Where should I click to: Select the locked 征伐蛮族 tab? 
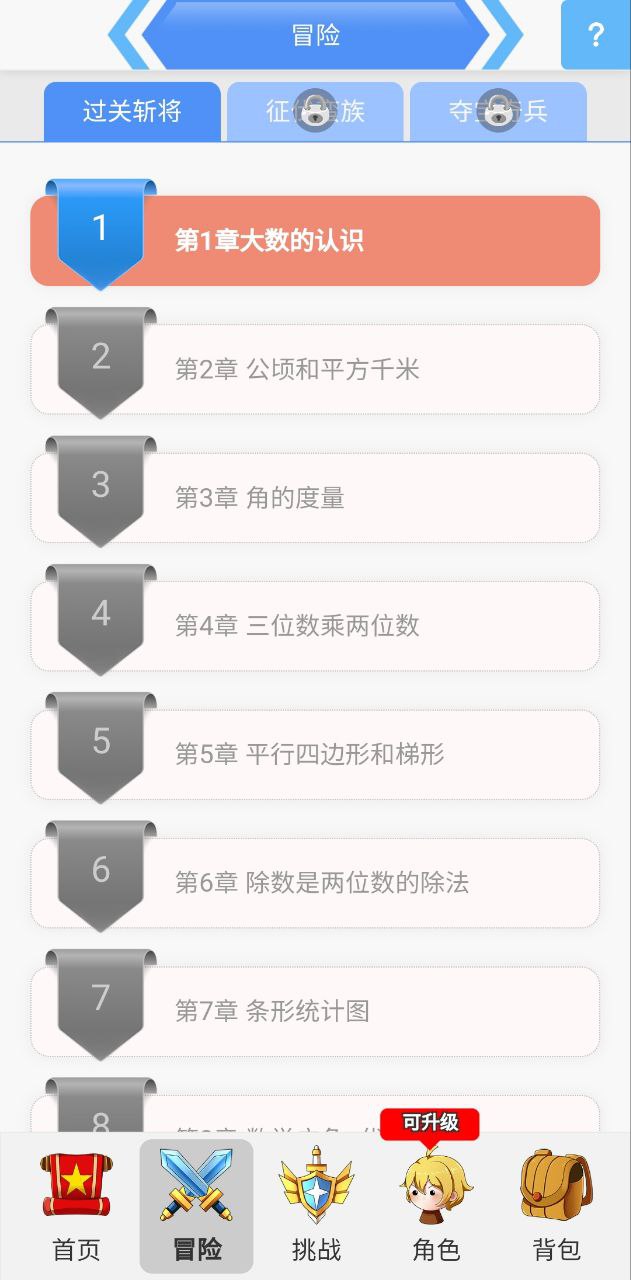coord(315,111)
